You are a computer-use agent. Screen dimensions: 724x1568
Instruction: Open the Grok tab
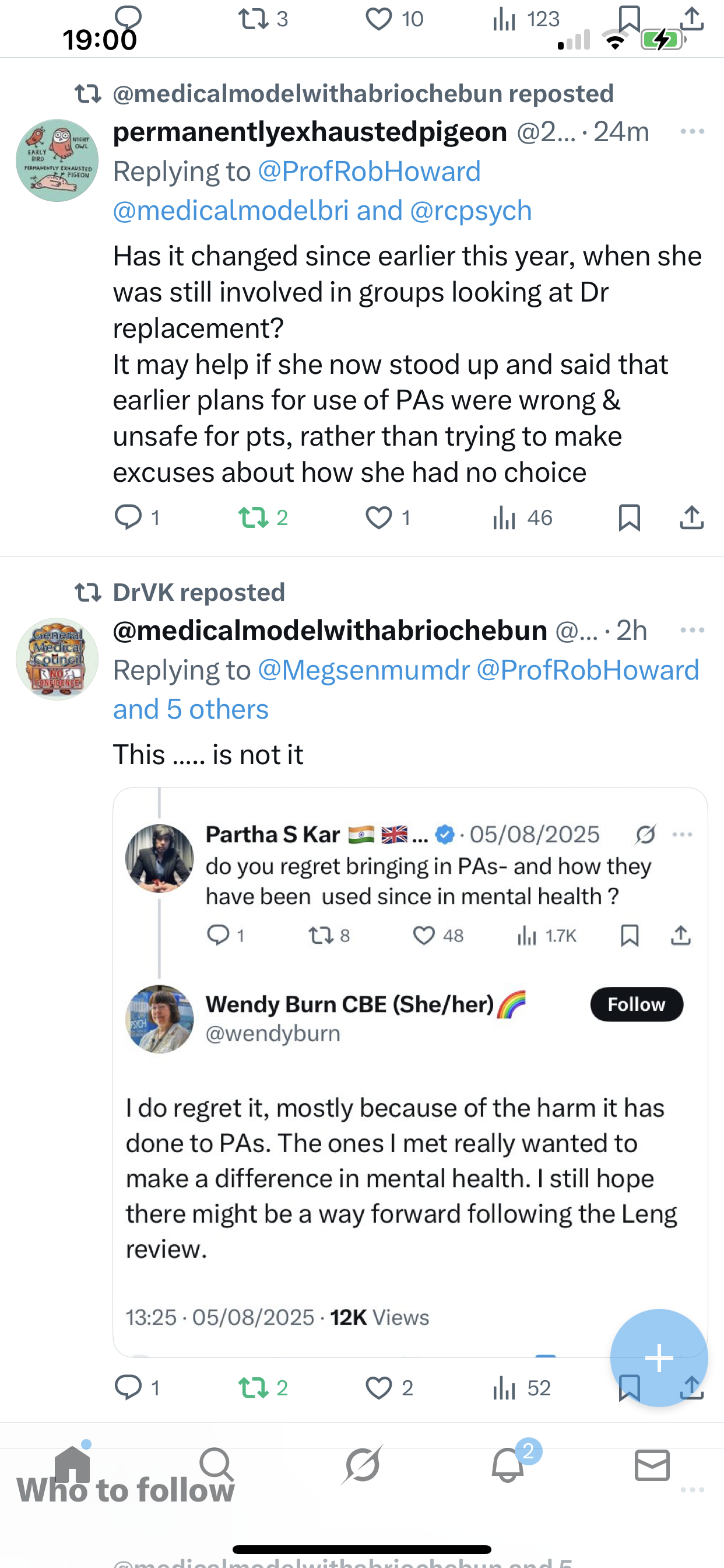(x=362, y=1465)
